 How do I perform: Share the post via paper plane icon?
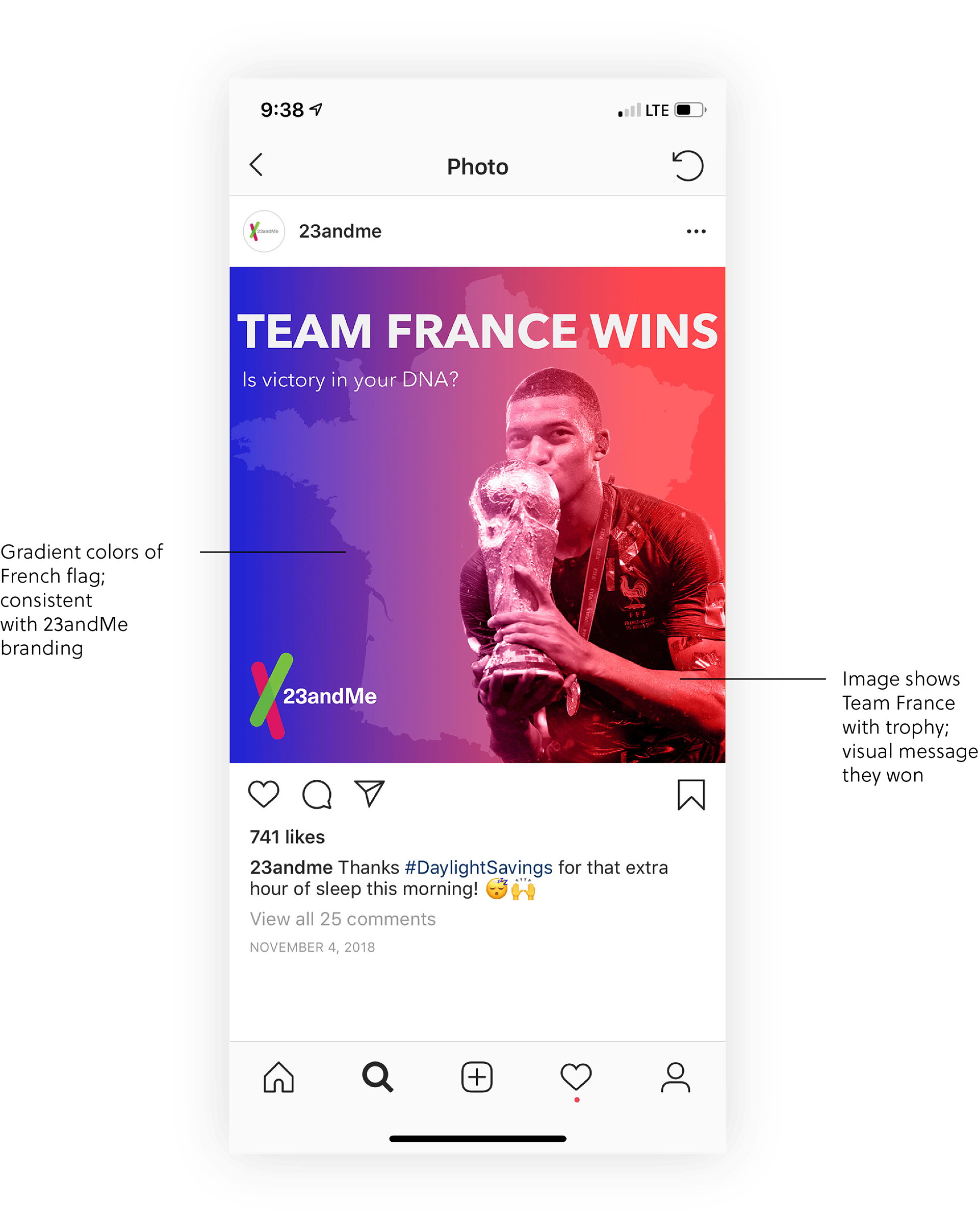click(x=370, y=793)
